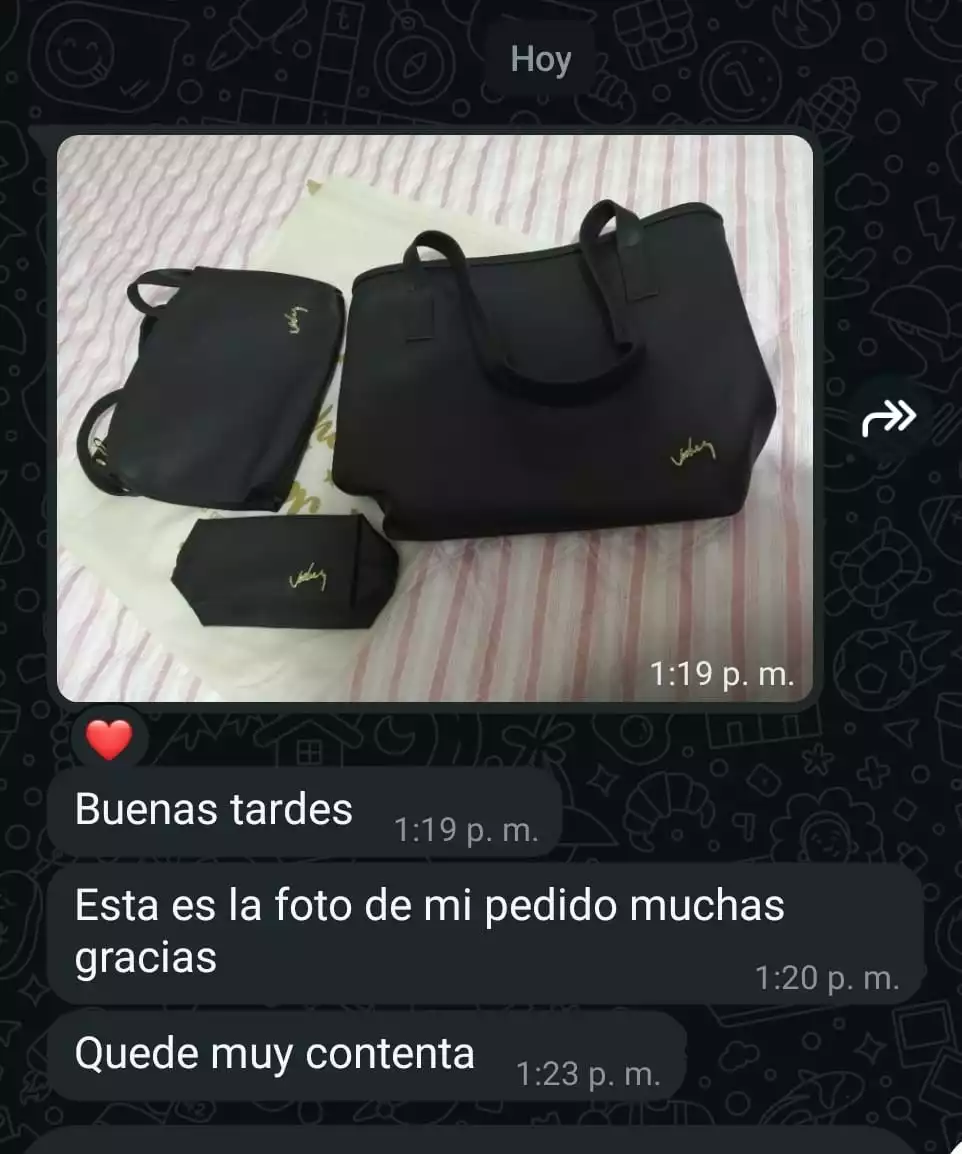Forward the photo using the arrow icon
The height and width of the screenshot is (1154, 962).
(x=888, y=418)
